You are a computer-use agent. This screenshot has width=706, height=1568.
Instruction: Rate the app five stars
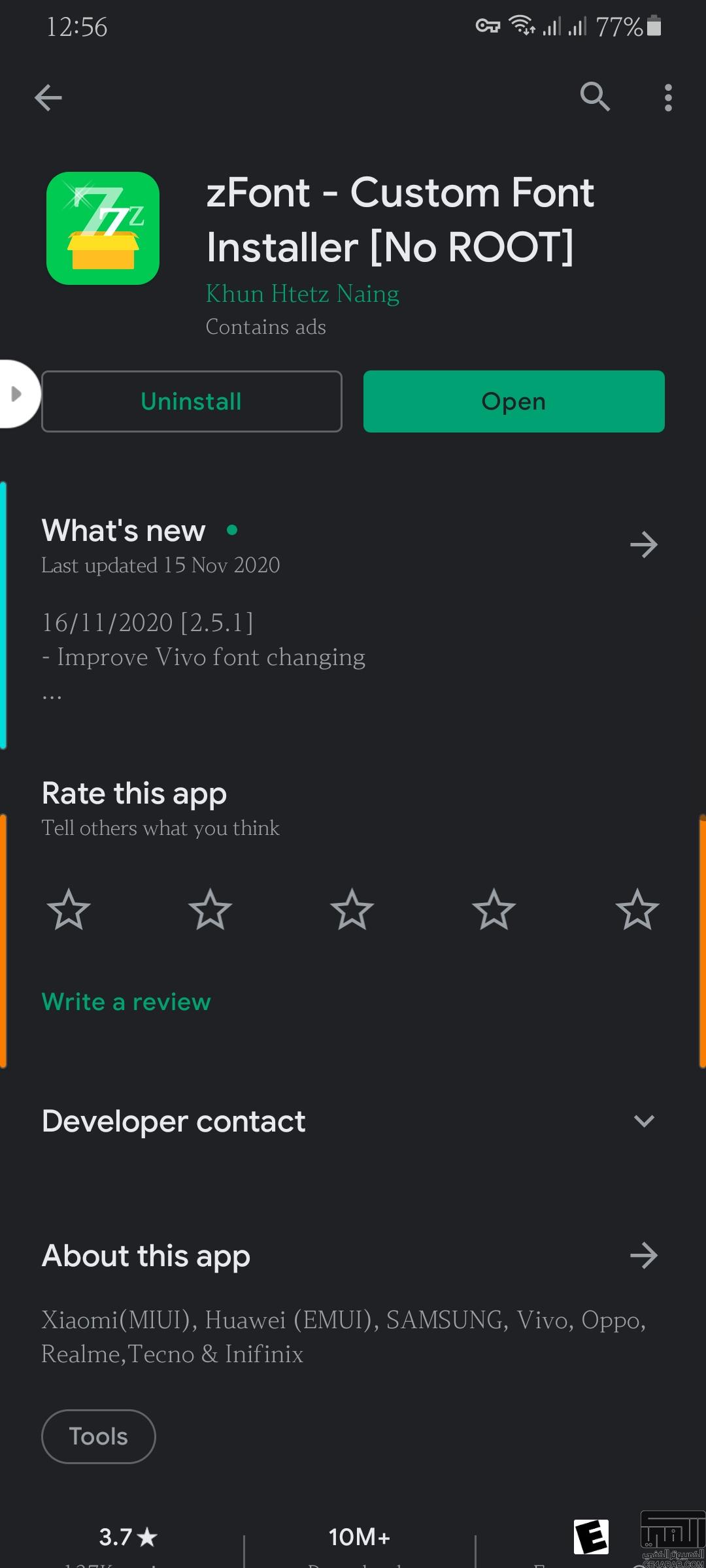(637, 909)
